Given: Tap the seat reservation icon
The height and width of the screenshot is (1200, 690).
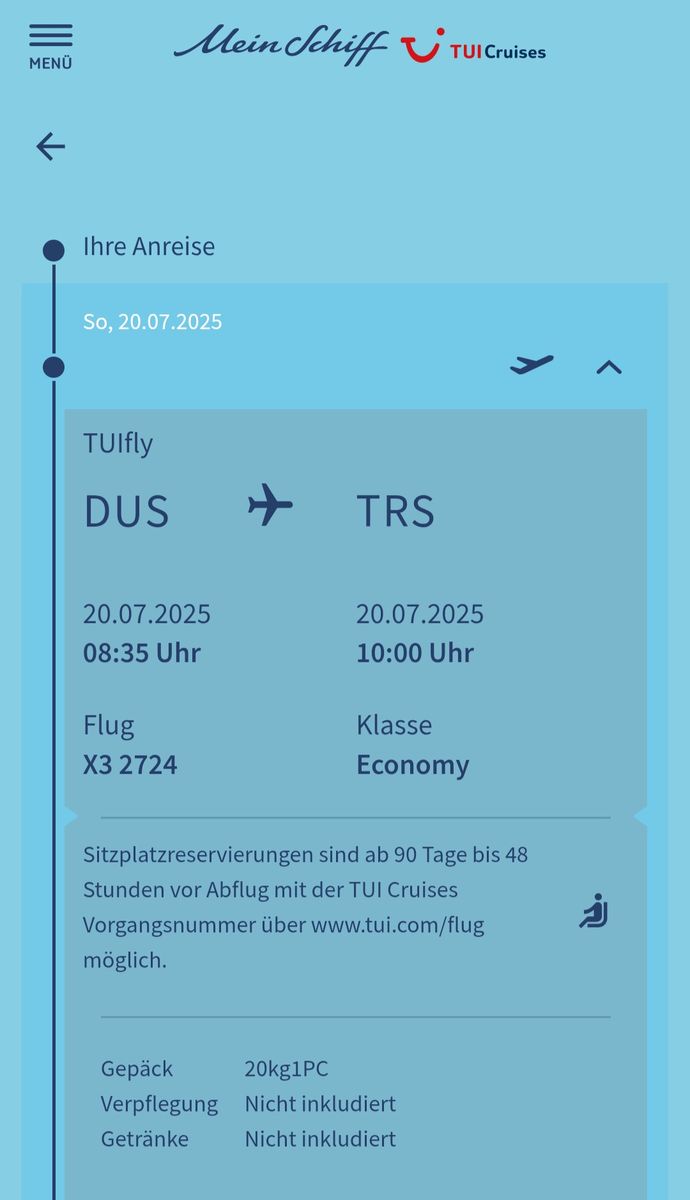Looking at the screenshot, I should [594, 911].
